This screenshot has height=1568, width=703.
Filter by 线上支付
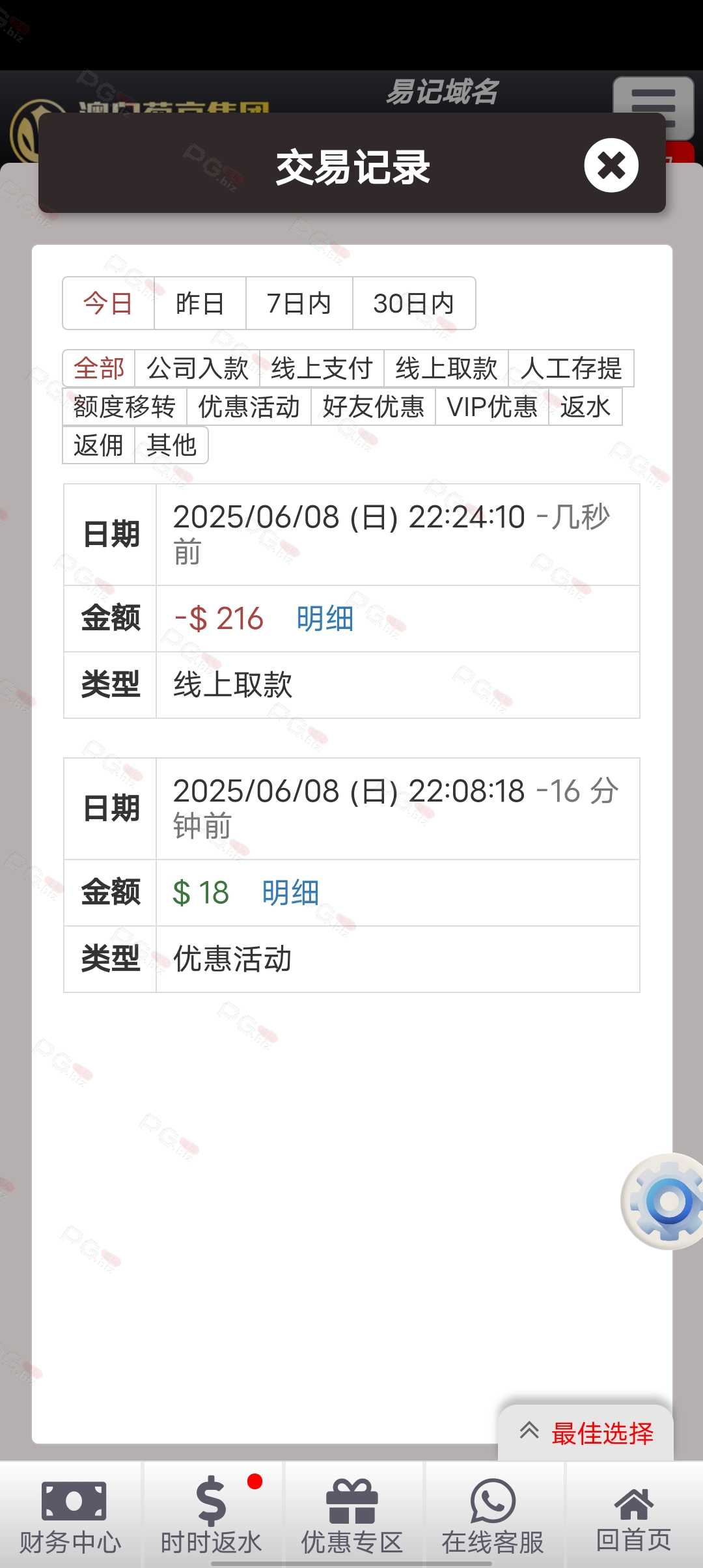(322, 369)
